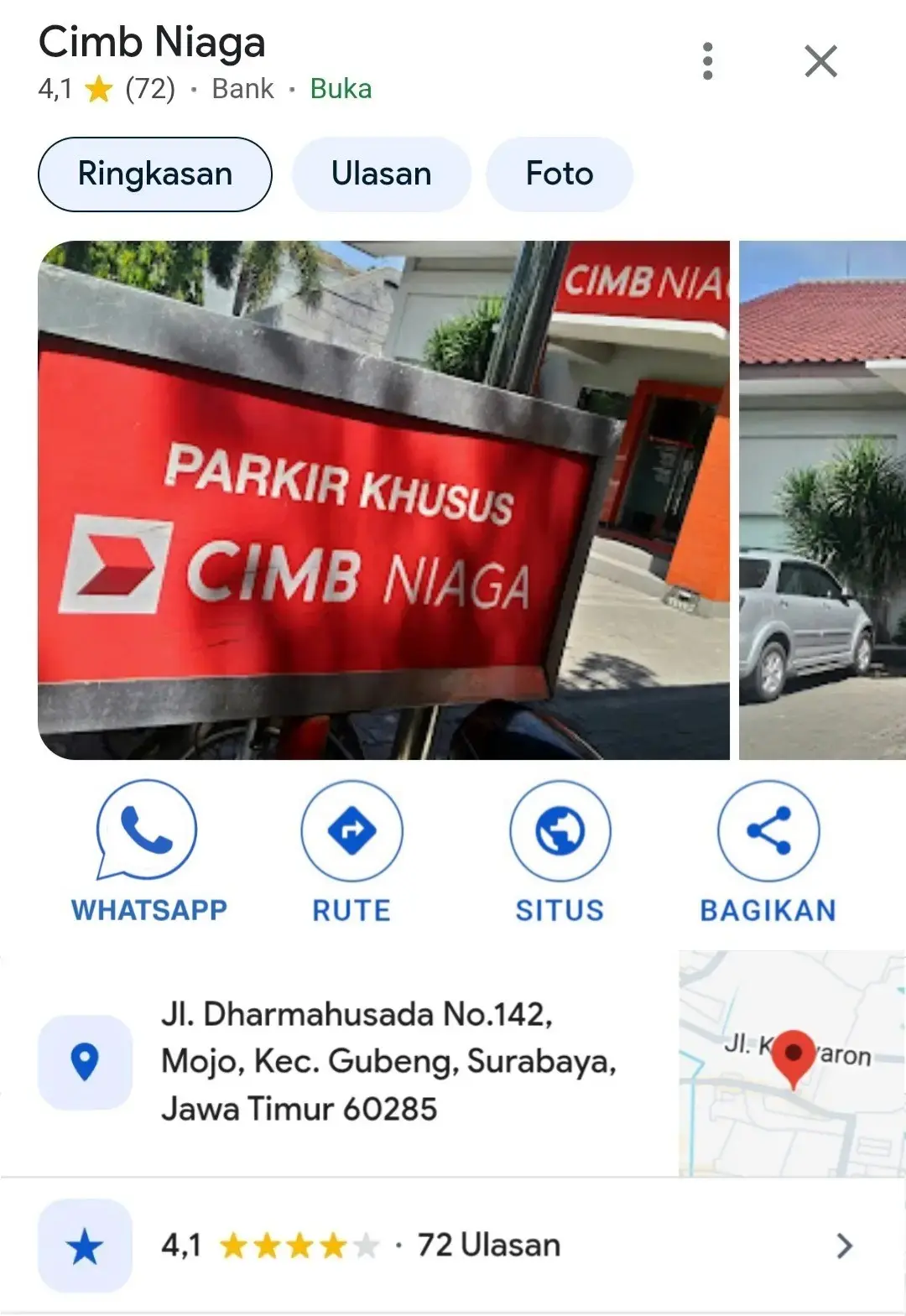This screenshot has height=1316, width=906.
Task: Switch to the Ulasan tab
Action: tap(381, 174)
